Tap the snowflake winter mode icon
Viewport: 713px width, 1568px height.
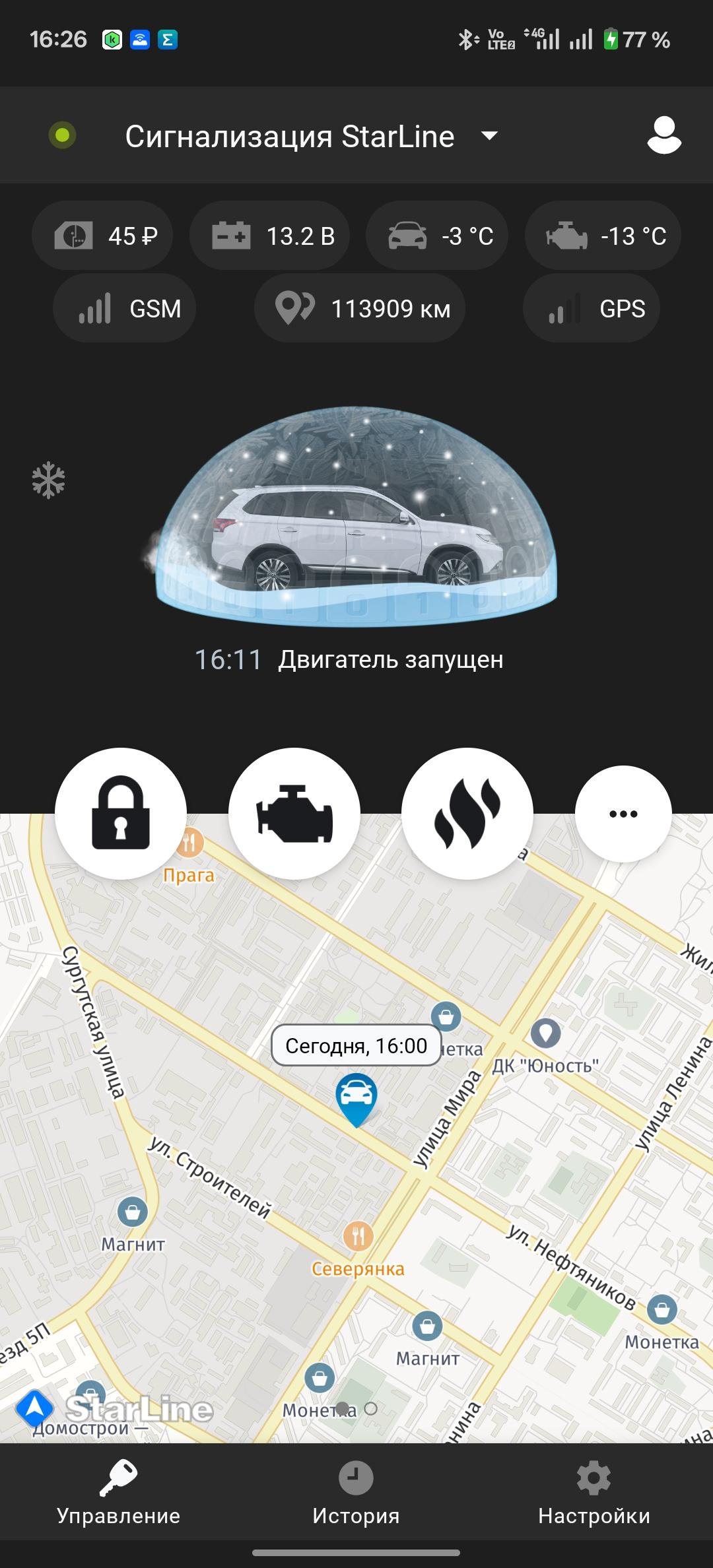[49, 480]
